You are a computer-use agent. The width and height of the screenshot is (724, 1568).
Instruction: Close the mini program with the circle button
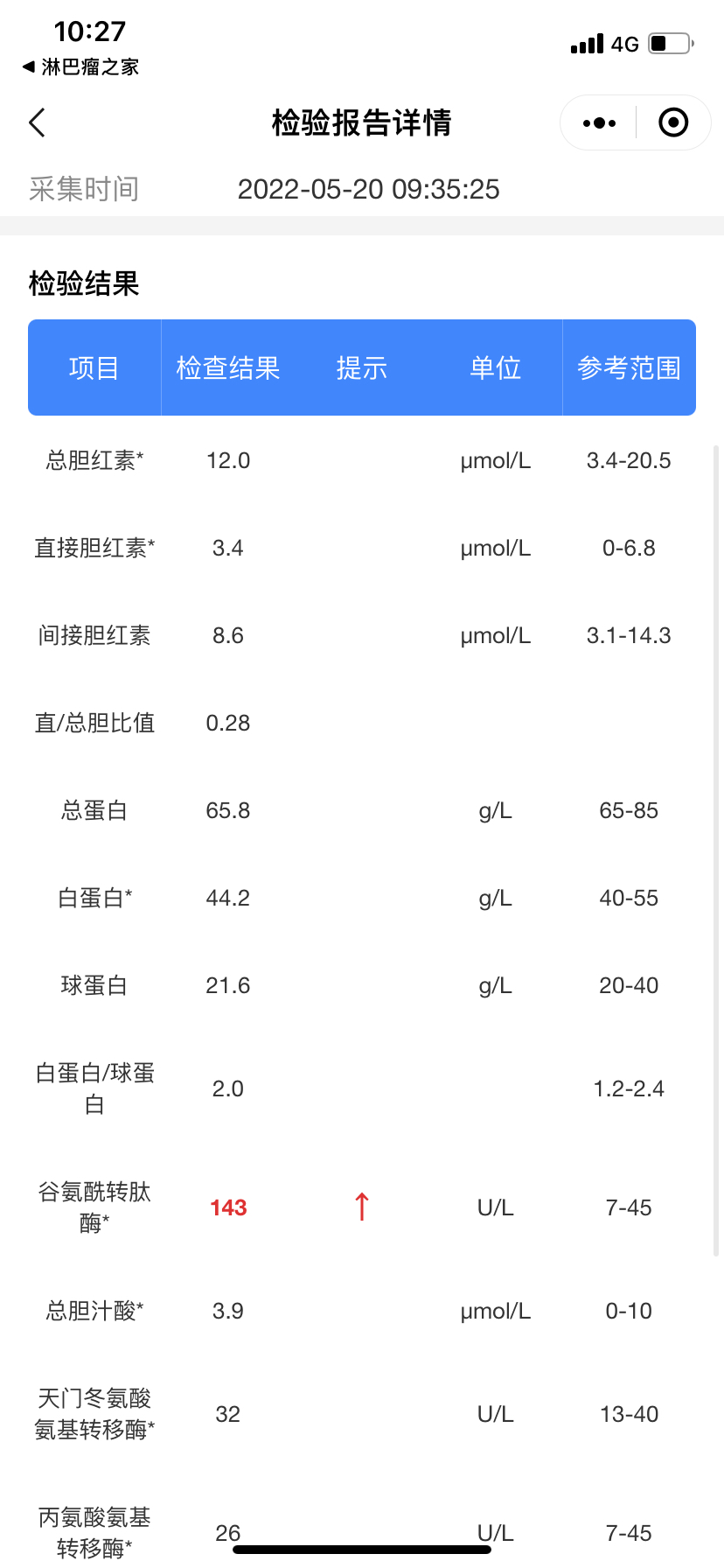click(672, 122)
